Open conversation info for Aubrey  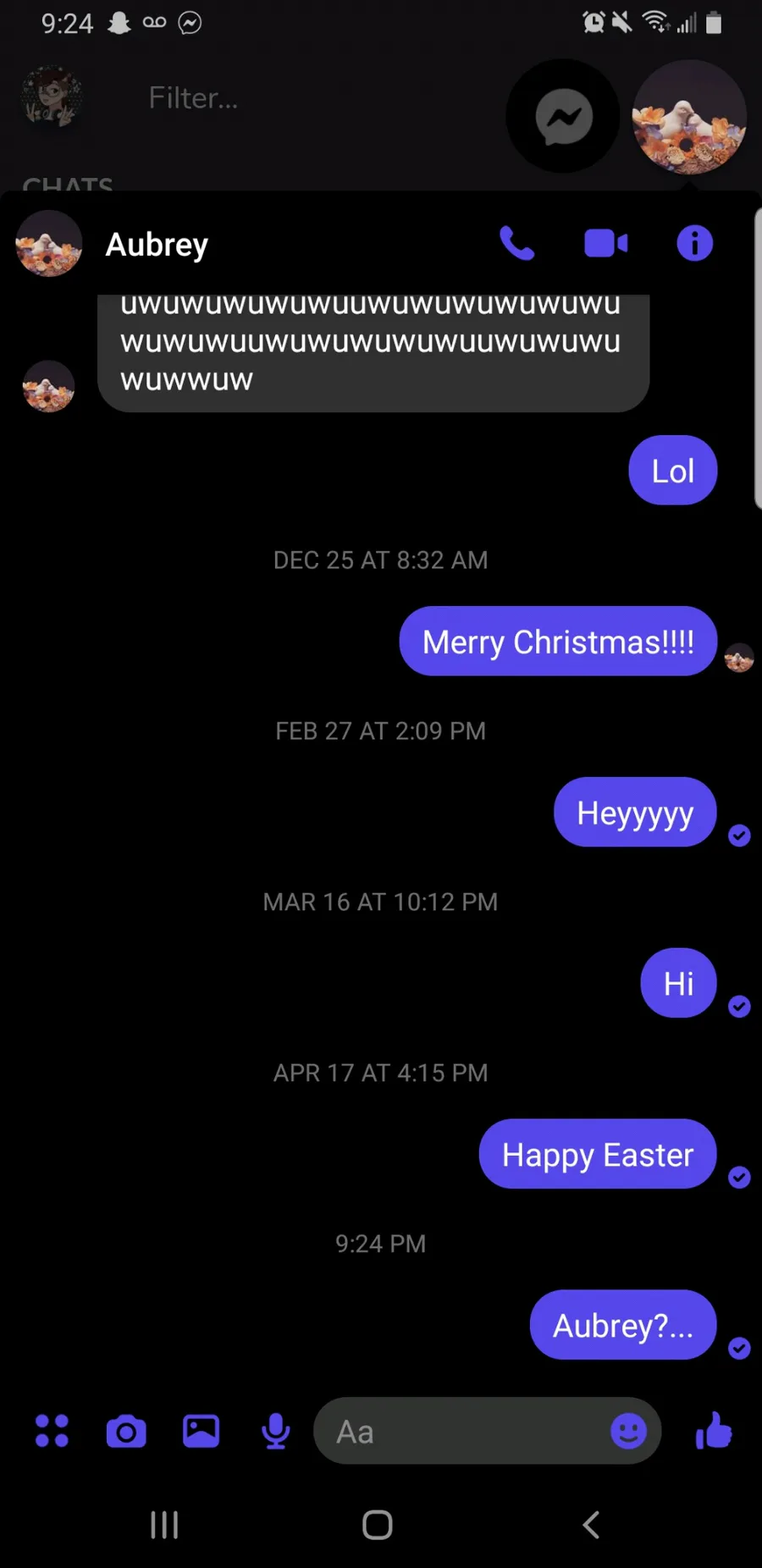[x=694, y=244]
